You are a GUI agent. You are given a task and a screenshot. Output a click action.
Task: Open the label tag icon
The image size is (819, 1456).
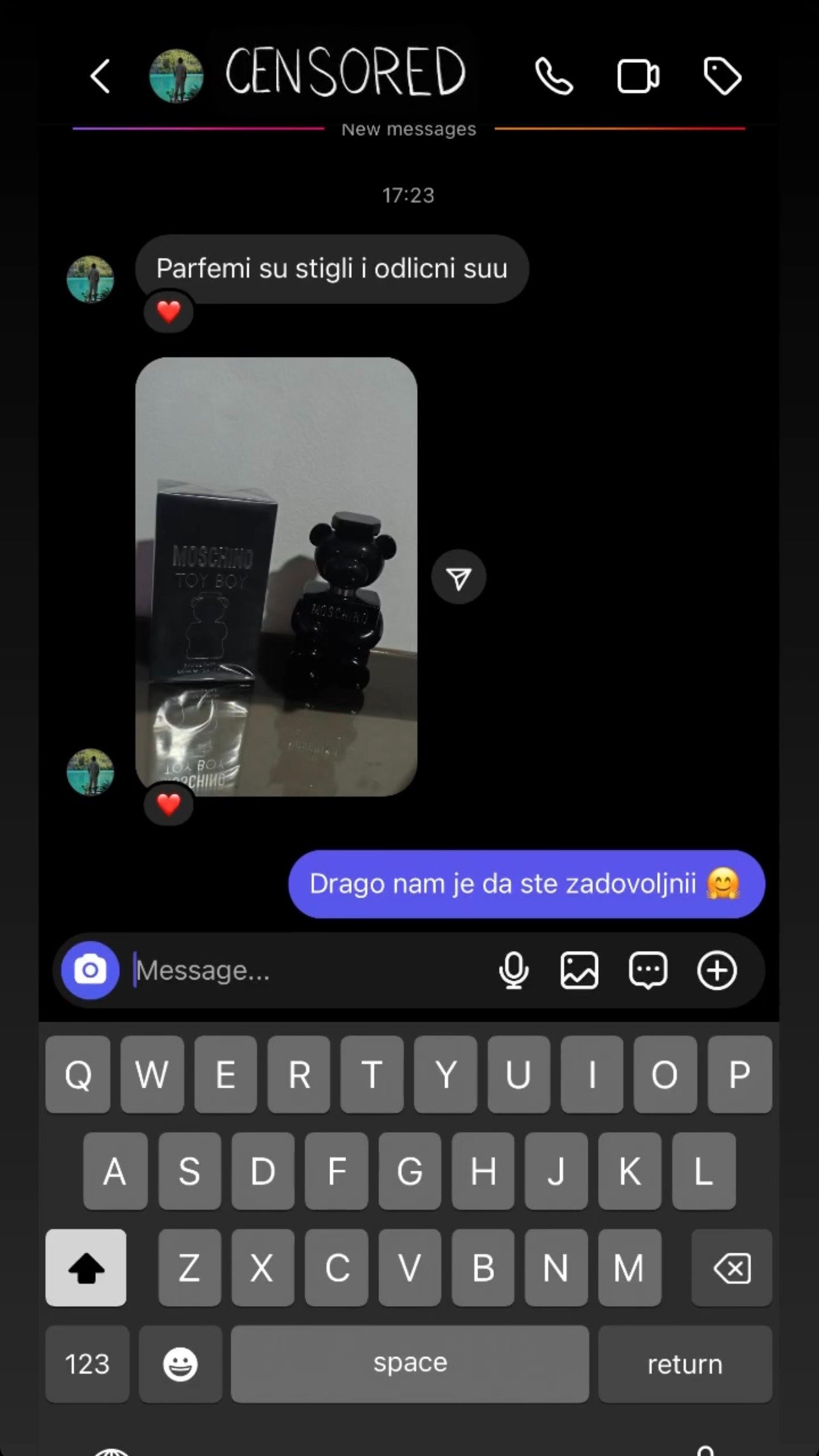pyautogui.click(x=722, y=77)
